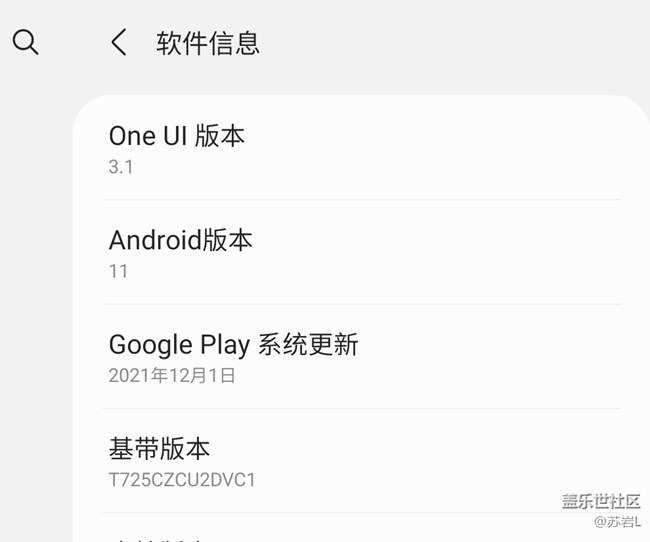Screen dimensions: 650x542
Task: Go back from 软件信息
Action: click(x=119, y=42)
